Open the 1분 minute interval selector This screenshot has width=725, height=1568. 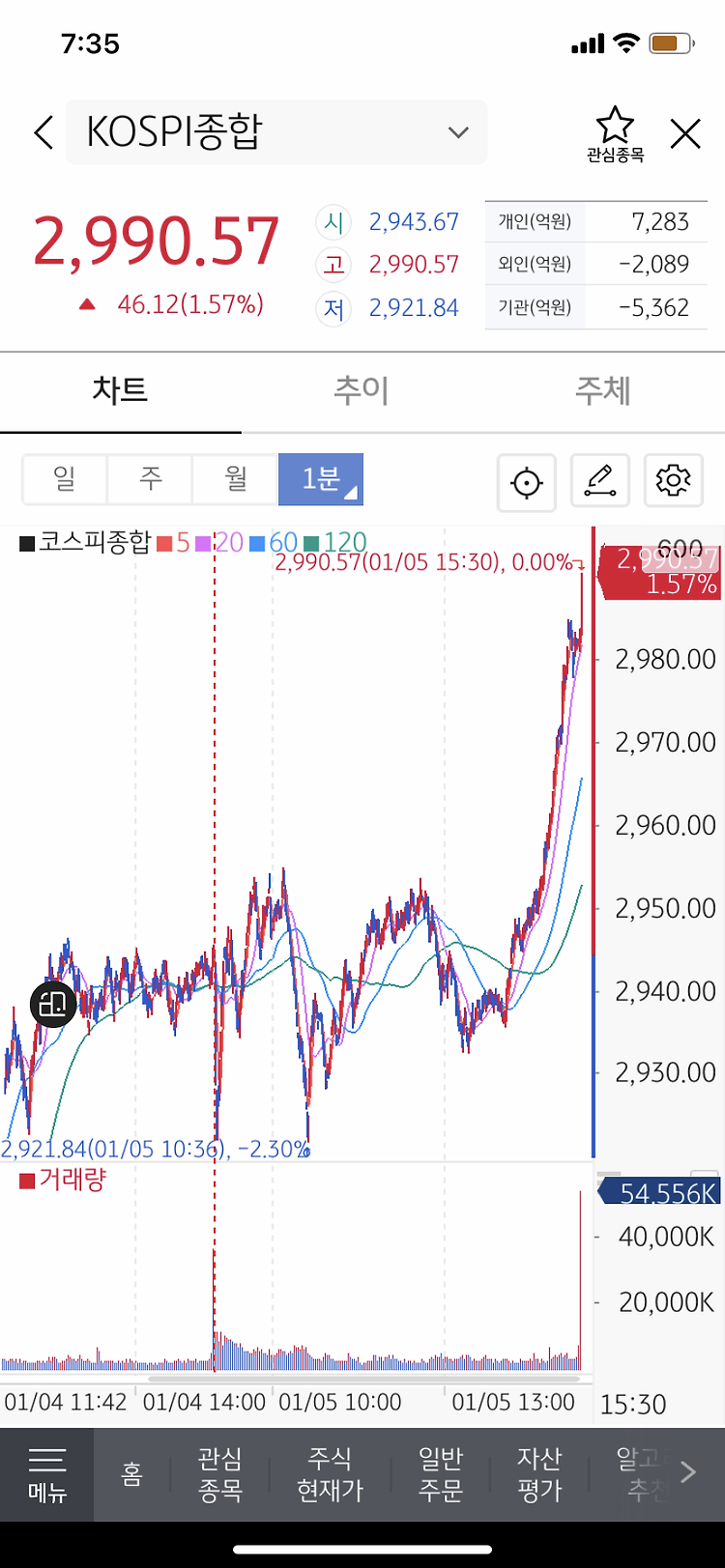point(321,478)
